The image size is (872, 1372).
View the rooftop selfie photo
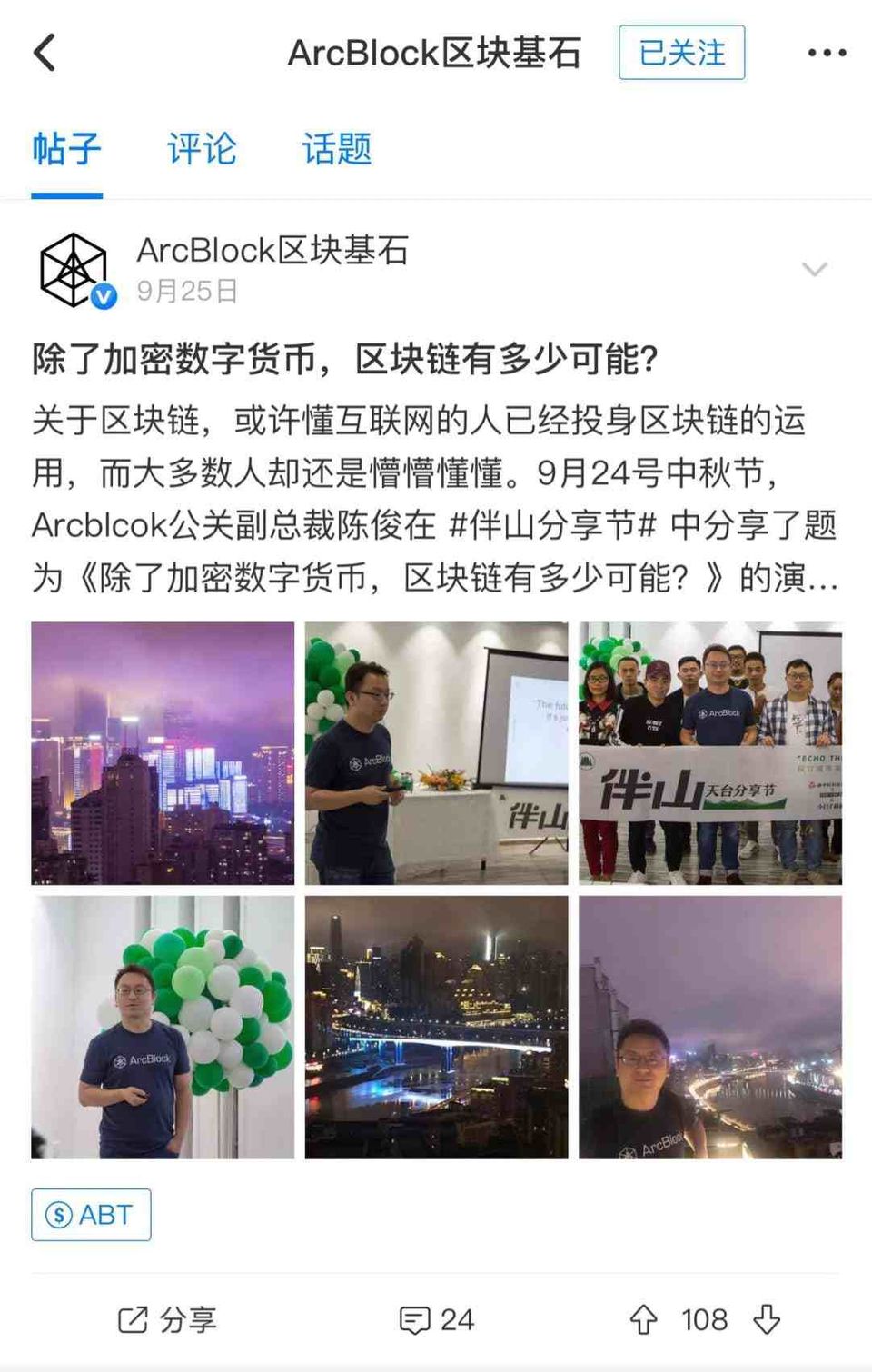(x=710, y=1027)
